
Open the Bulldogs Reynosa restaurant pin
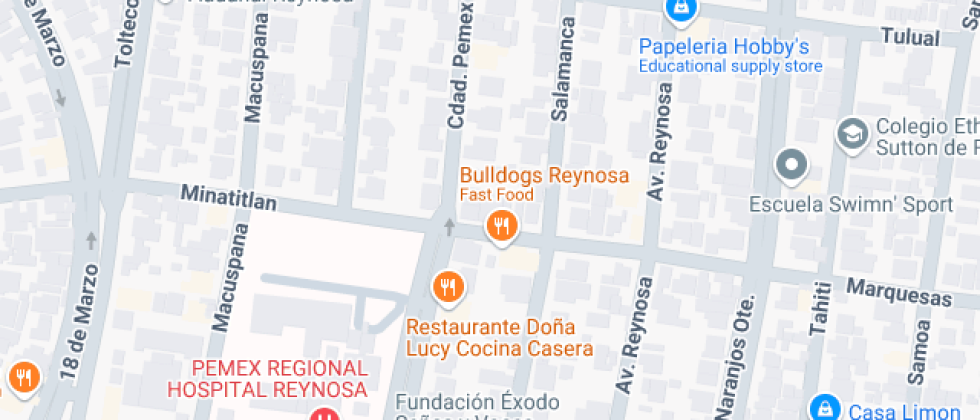tap(501, 225)
